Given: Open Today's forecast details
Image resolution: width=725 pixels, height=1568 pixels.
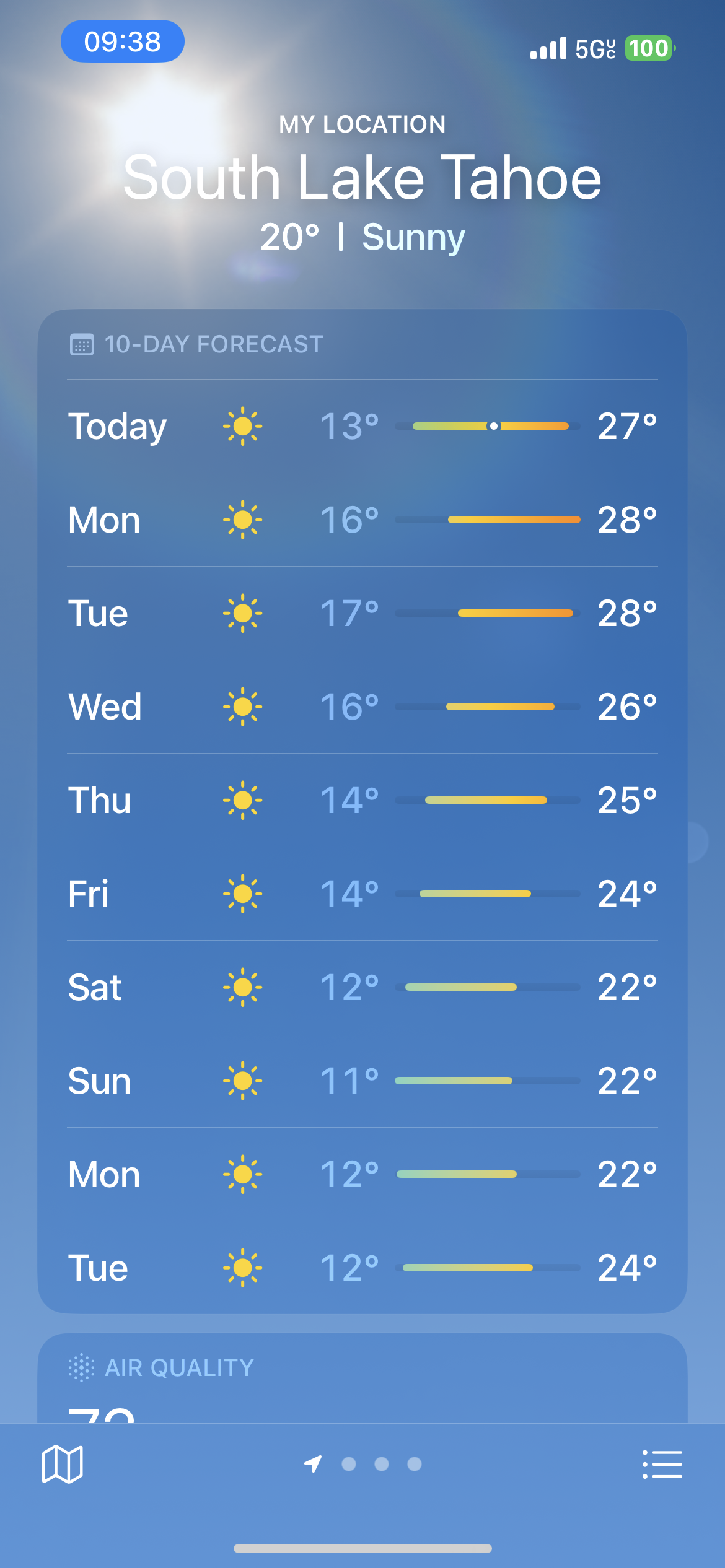Looking at the screenshot, I should [x=362, y=427].
